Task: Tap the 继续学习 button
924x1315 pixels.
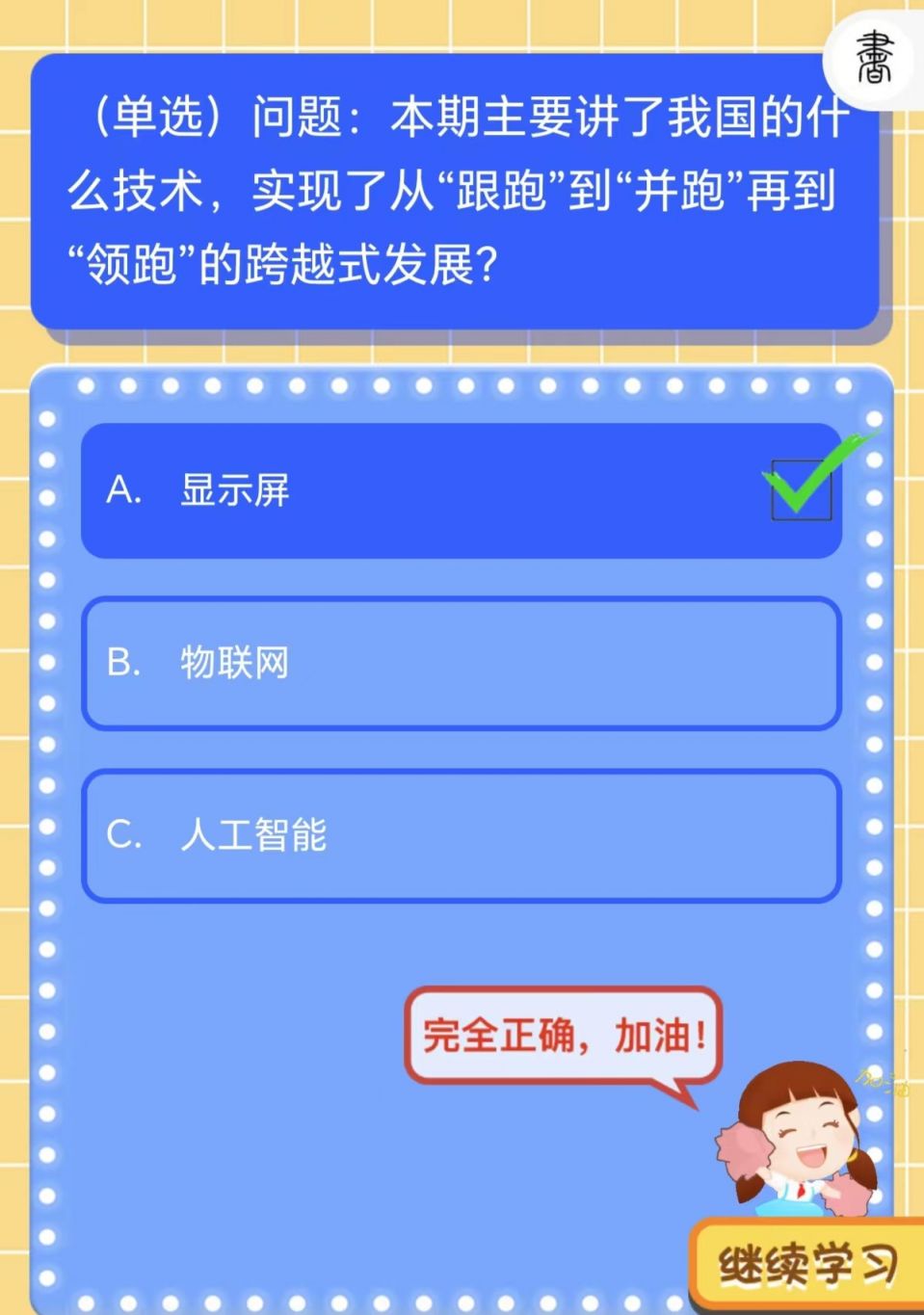Action: pos(807,1265)
